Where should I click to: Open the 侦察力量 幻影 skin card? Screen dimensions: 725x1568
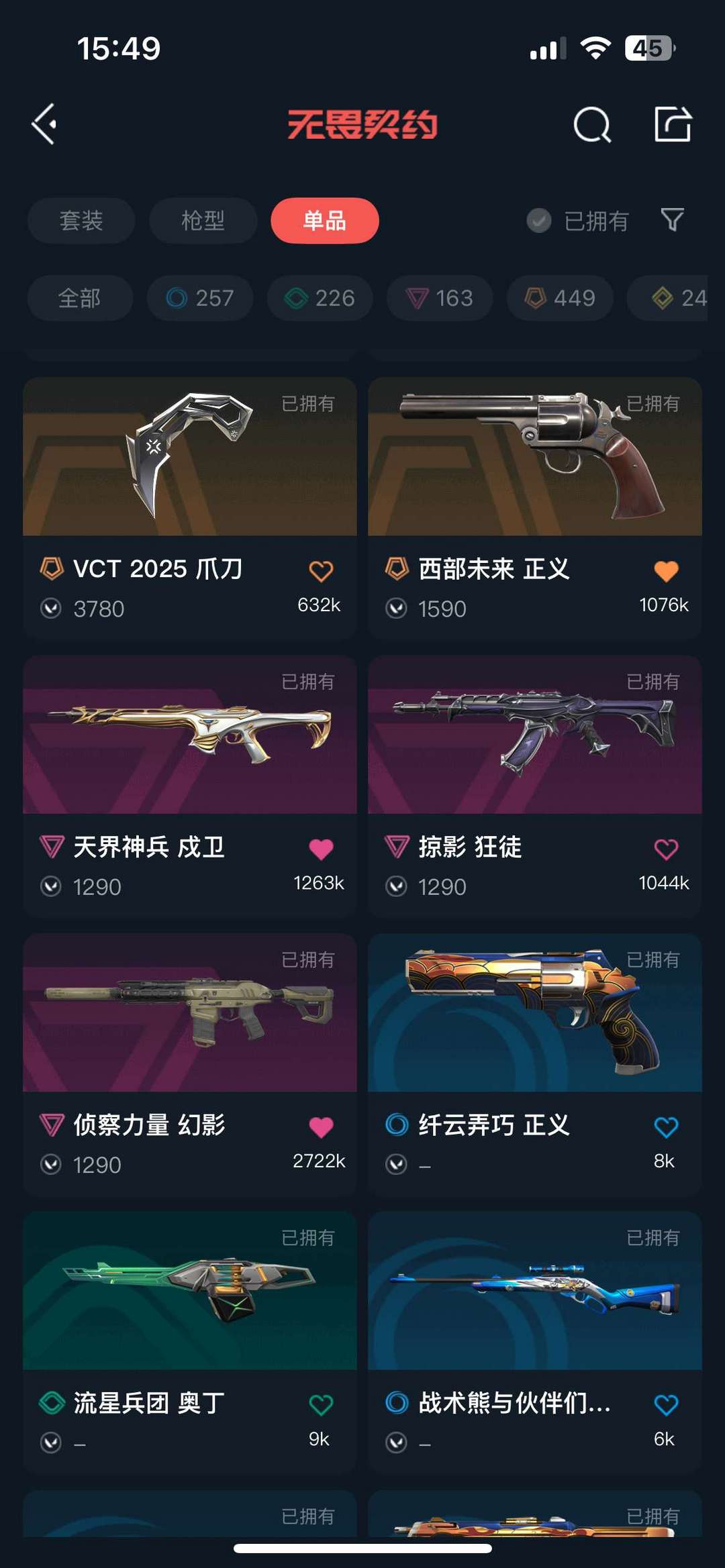[x=190, y=1064]
